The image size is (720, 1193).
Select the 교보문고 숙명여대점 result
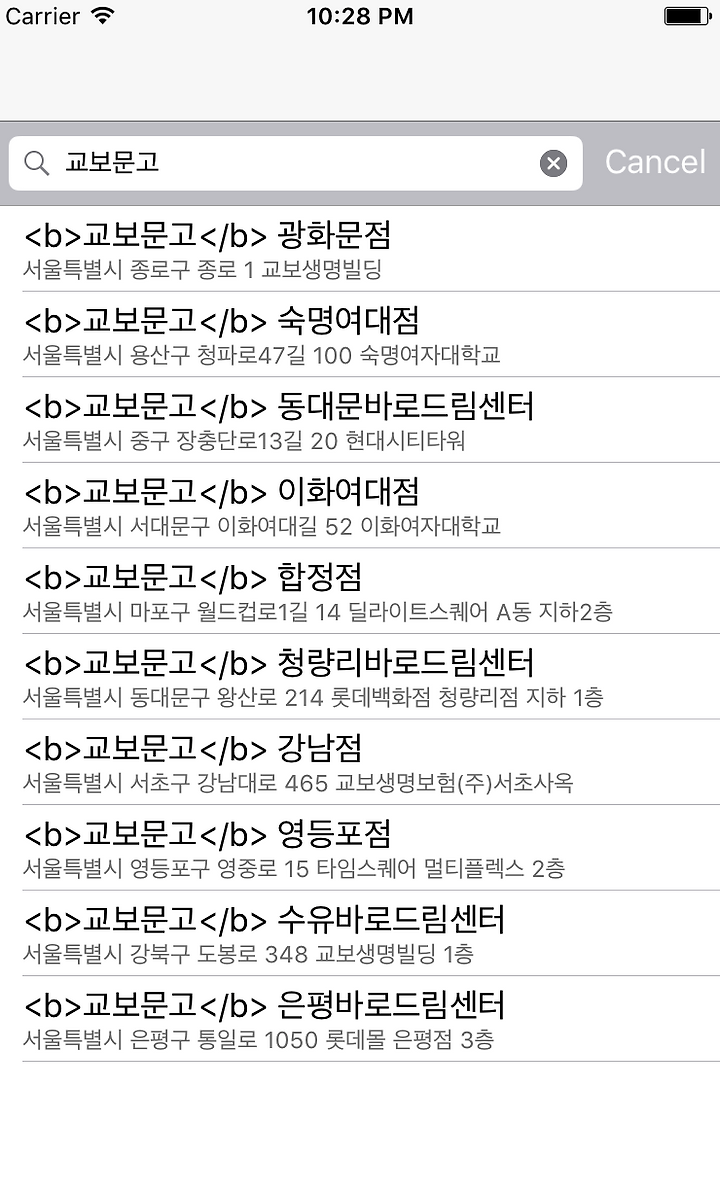tap(360, 335)
